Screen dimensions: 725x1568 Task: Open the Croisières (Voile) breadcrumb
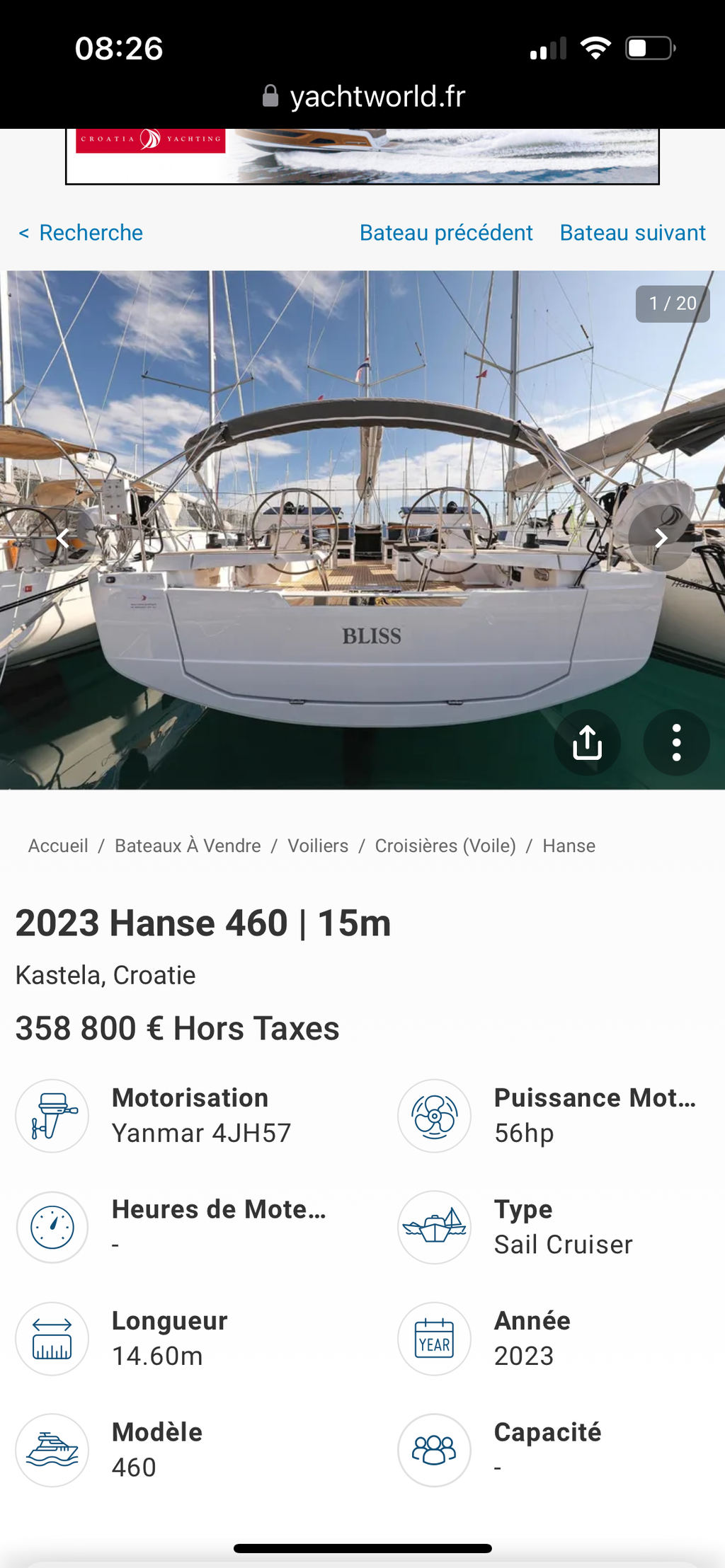pyautogui.click(x=445, y=846)
